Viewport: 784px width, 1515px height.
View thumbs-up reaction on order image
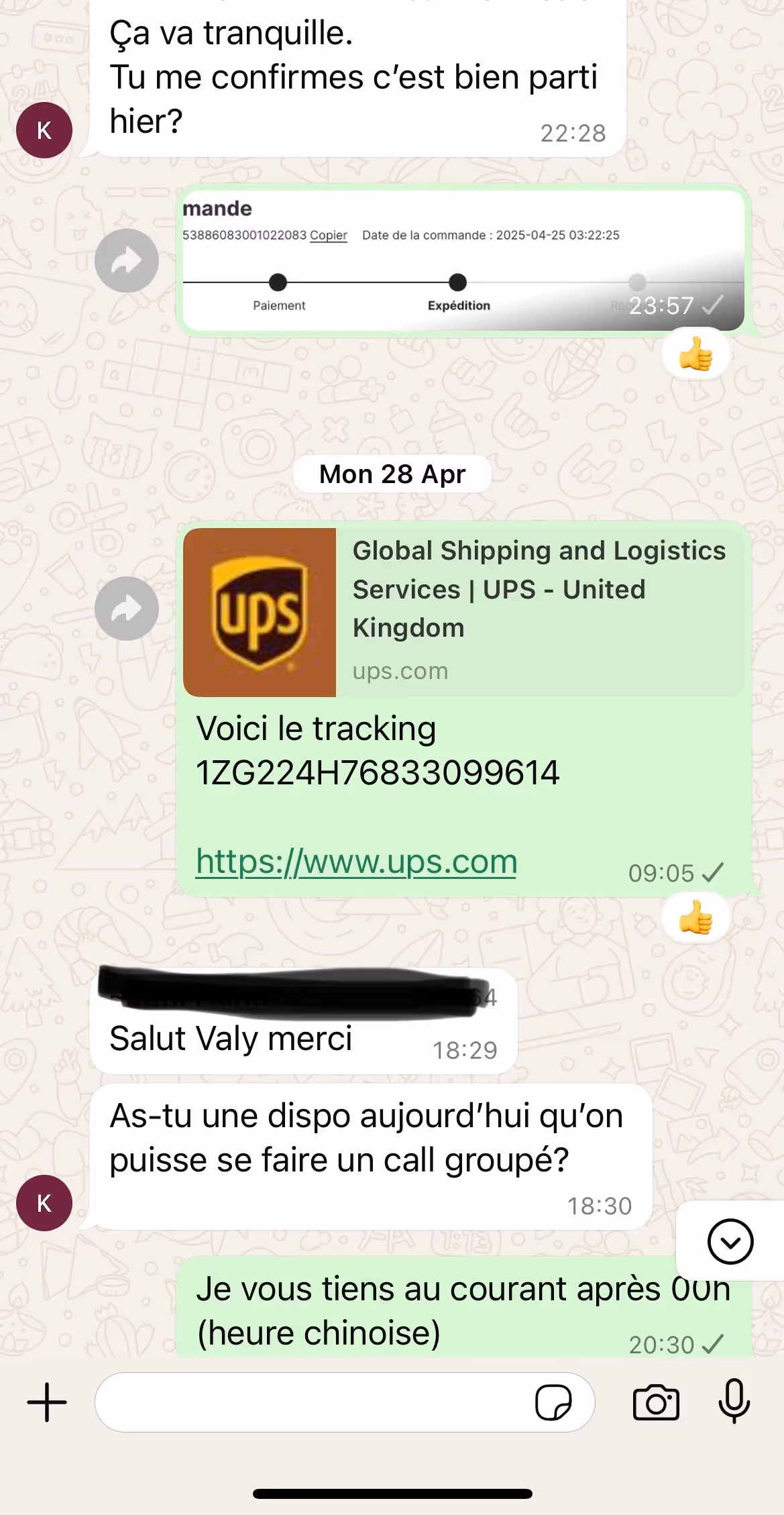[x=695, y=354]
